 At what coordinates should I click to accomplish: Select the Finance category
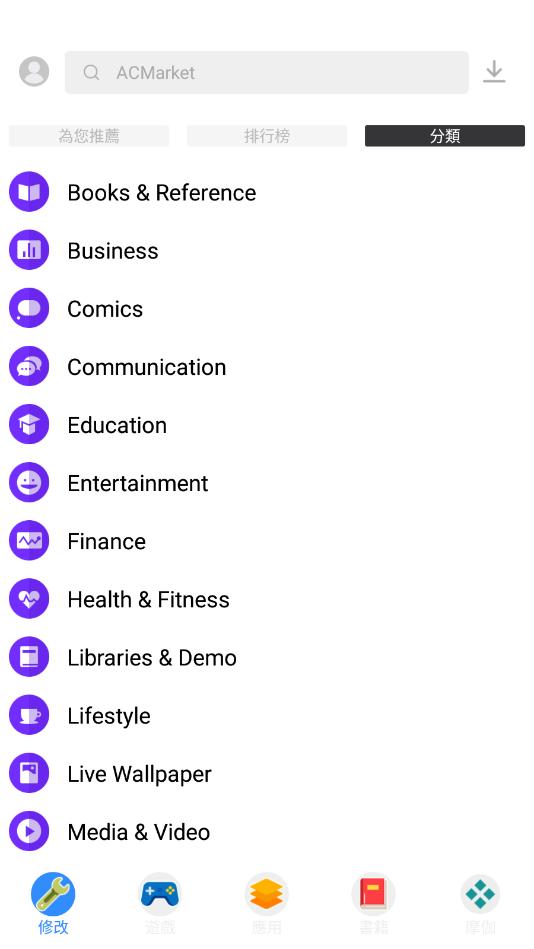267,541
